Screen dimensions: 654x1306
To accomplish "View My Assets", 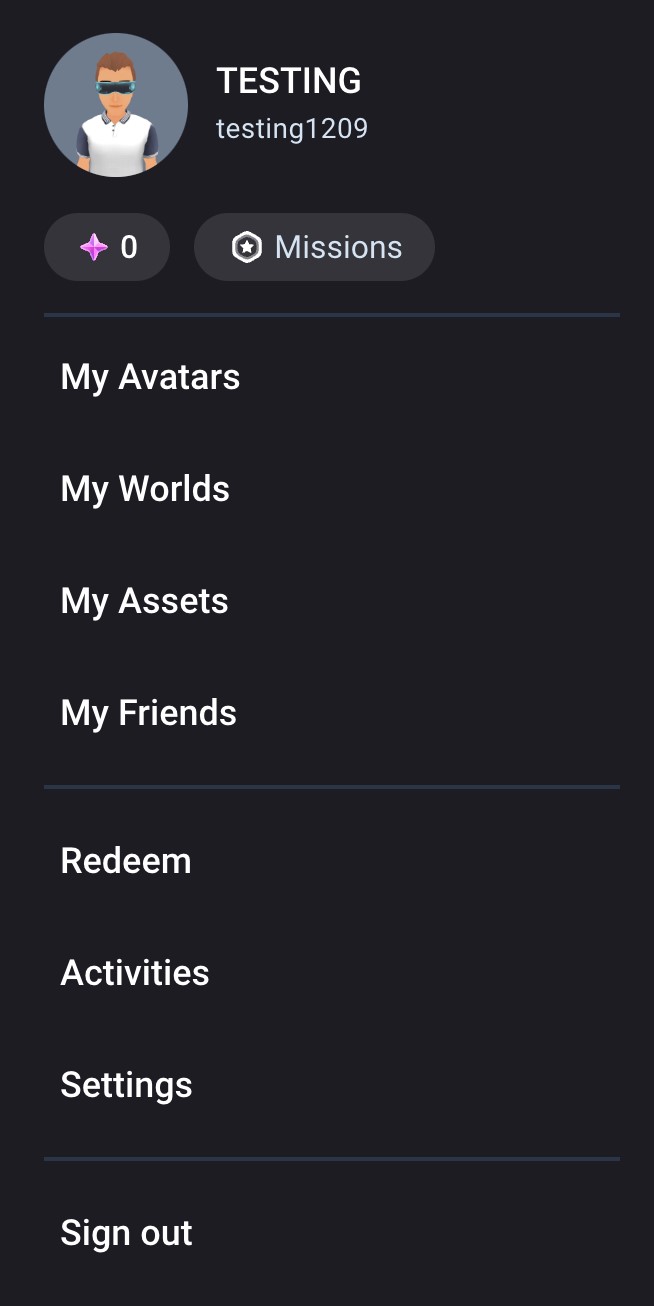I will pos(145,601).
